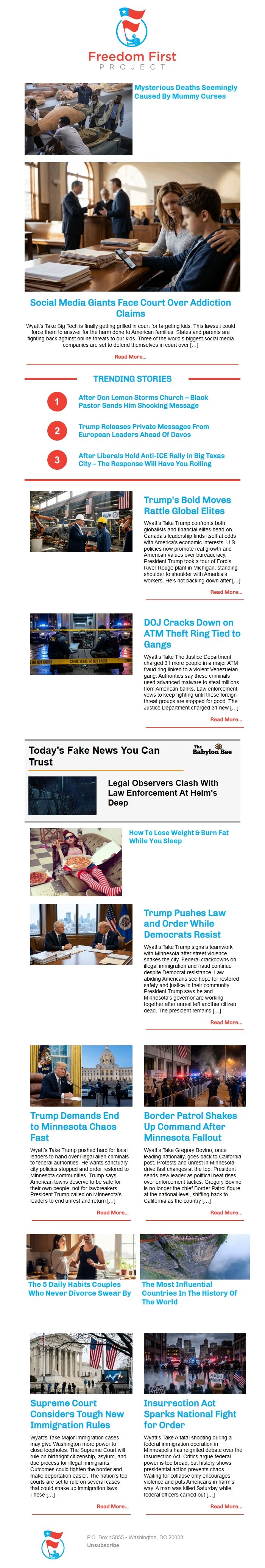This screenshot has height=1568, width=265.
Task: Open the Mysterious Deaths Mummy Curses link
Action: point(185,92)
